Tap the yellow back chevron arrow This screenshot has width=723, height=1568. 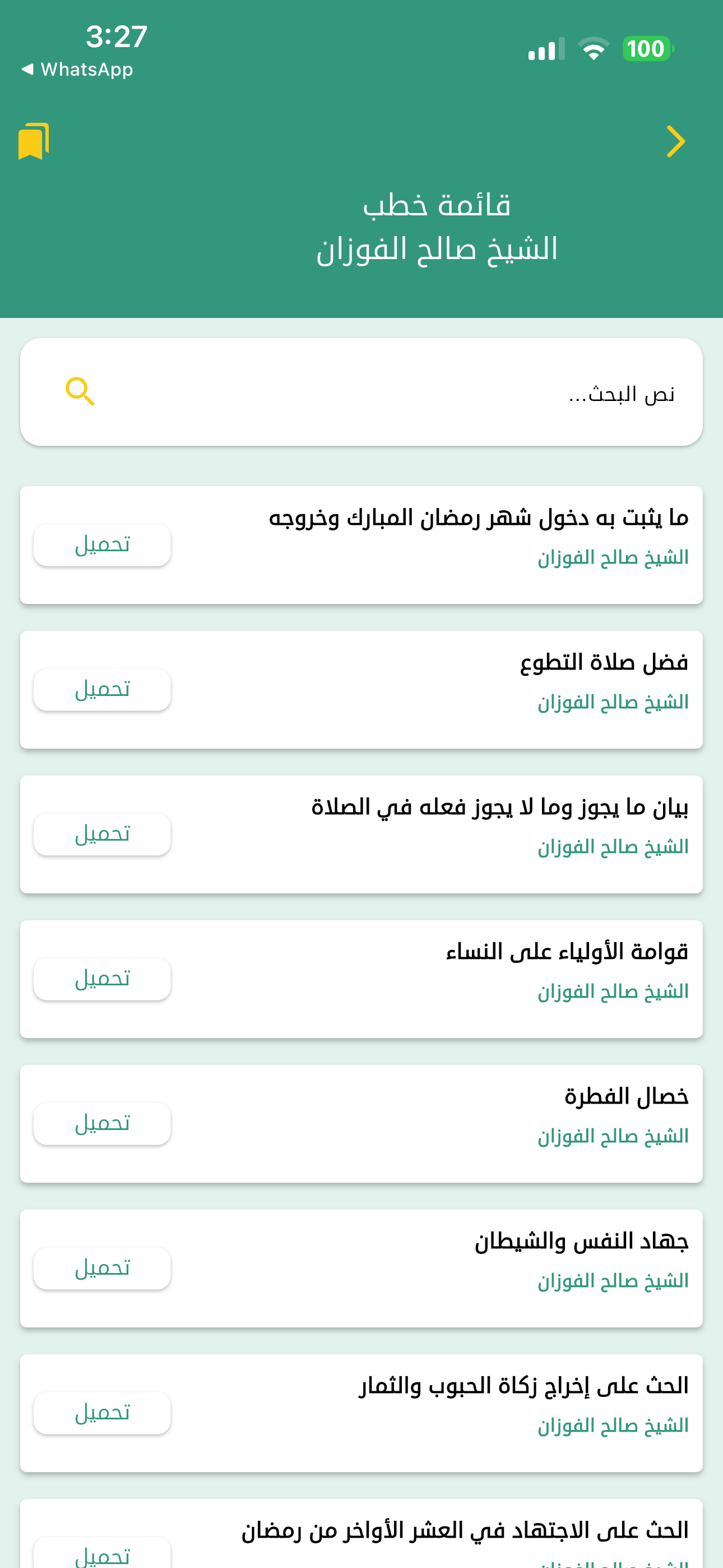tap(675, 141)
